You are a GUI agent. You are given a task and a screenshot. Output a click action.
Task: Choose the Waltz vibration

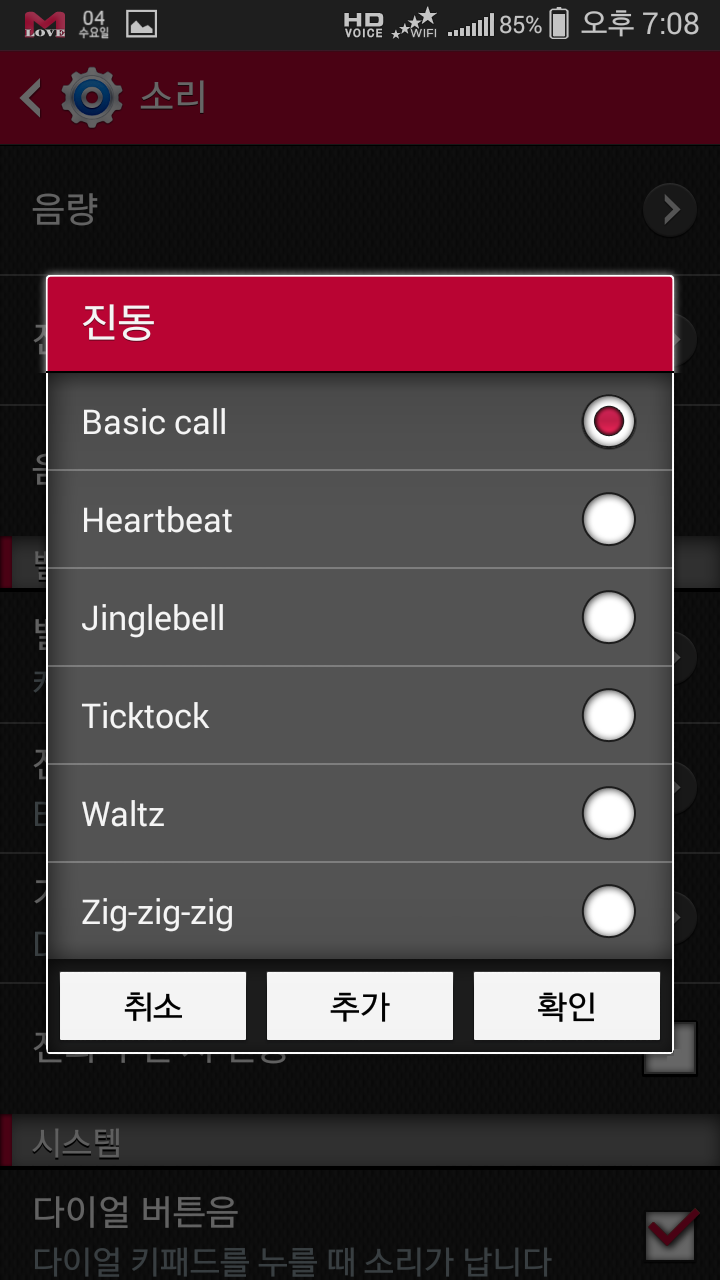tap(360, 814)
